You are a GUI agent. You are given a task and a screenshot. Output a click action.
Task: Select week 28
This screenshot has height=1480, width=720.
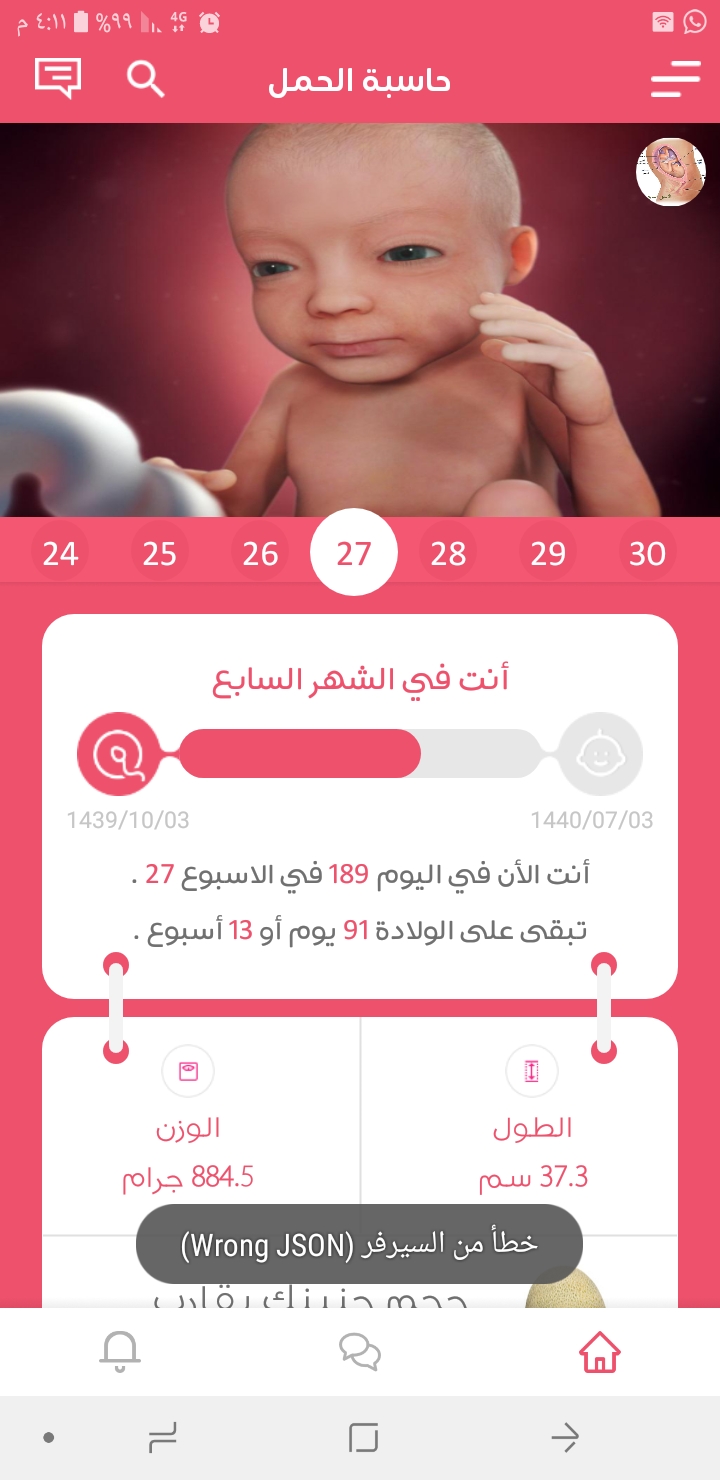(448, 553)
